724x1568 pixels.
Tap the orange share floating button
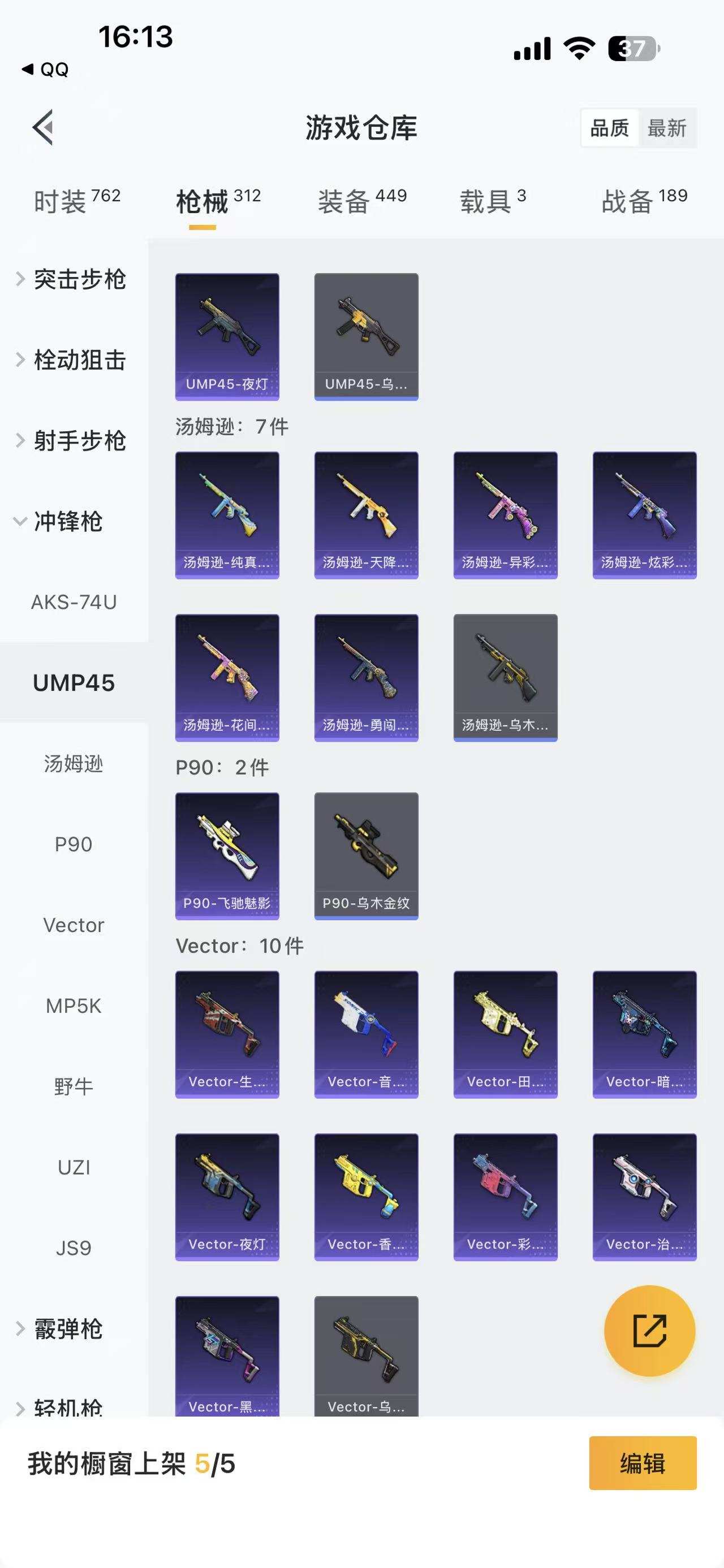[x=649, y=1330]
